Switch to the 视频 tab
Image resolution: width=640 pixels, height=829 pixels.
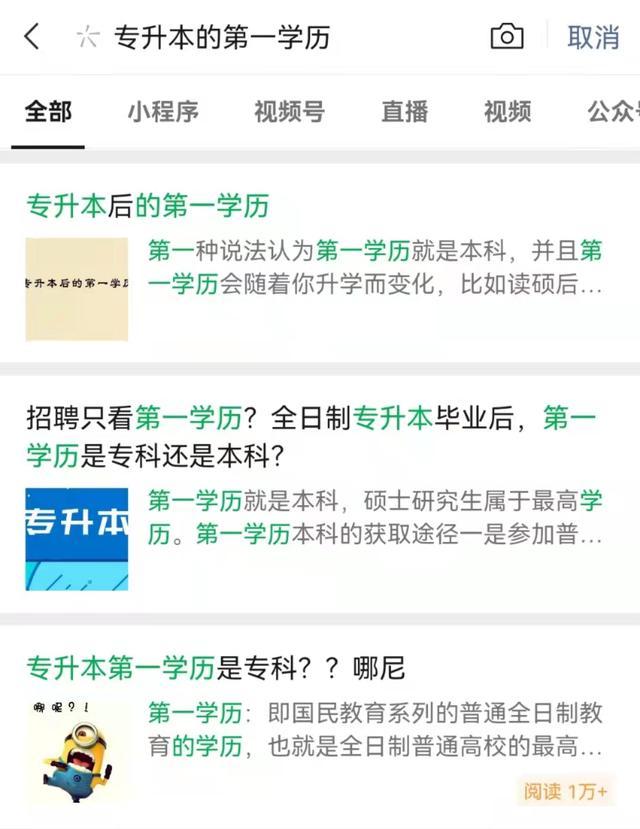pos(507,112)
